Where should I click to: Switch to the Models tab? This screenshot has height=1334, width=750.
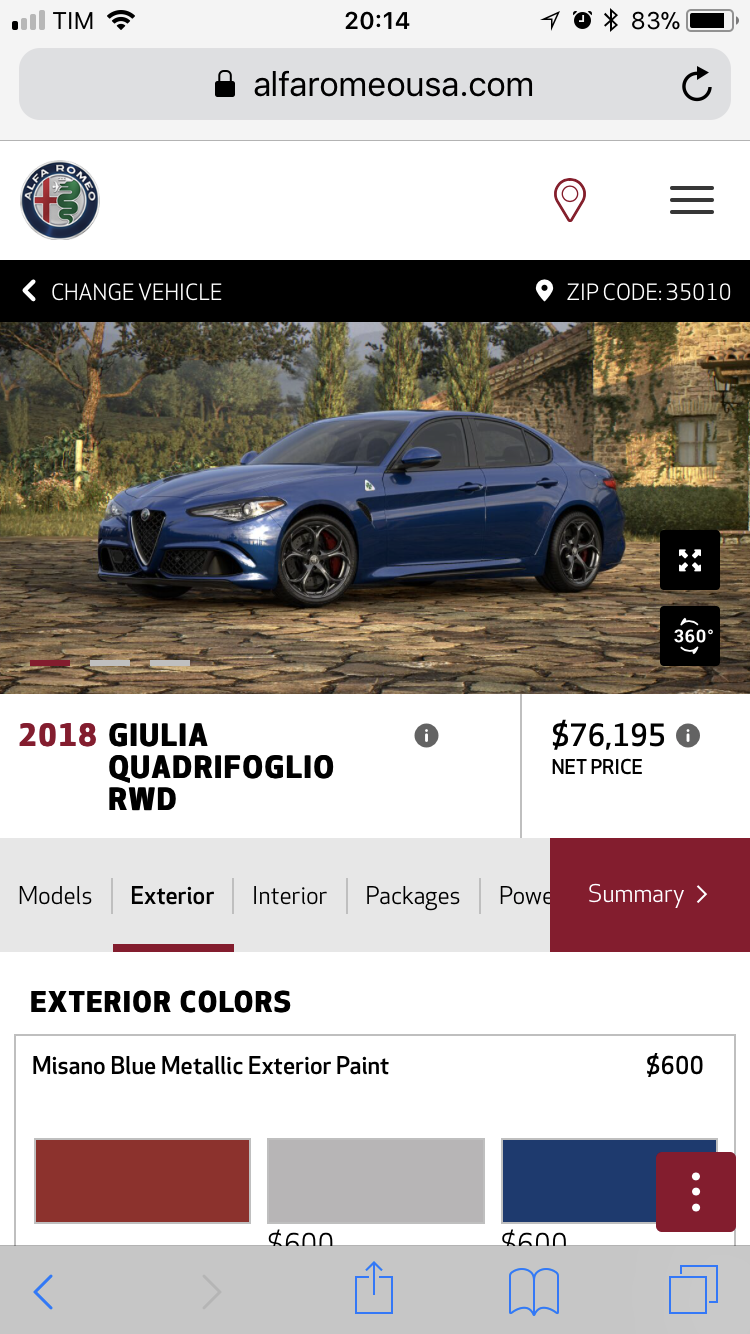click(55, 895)
